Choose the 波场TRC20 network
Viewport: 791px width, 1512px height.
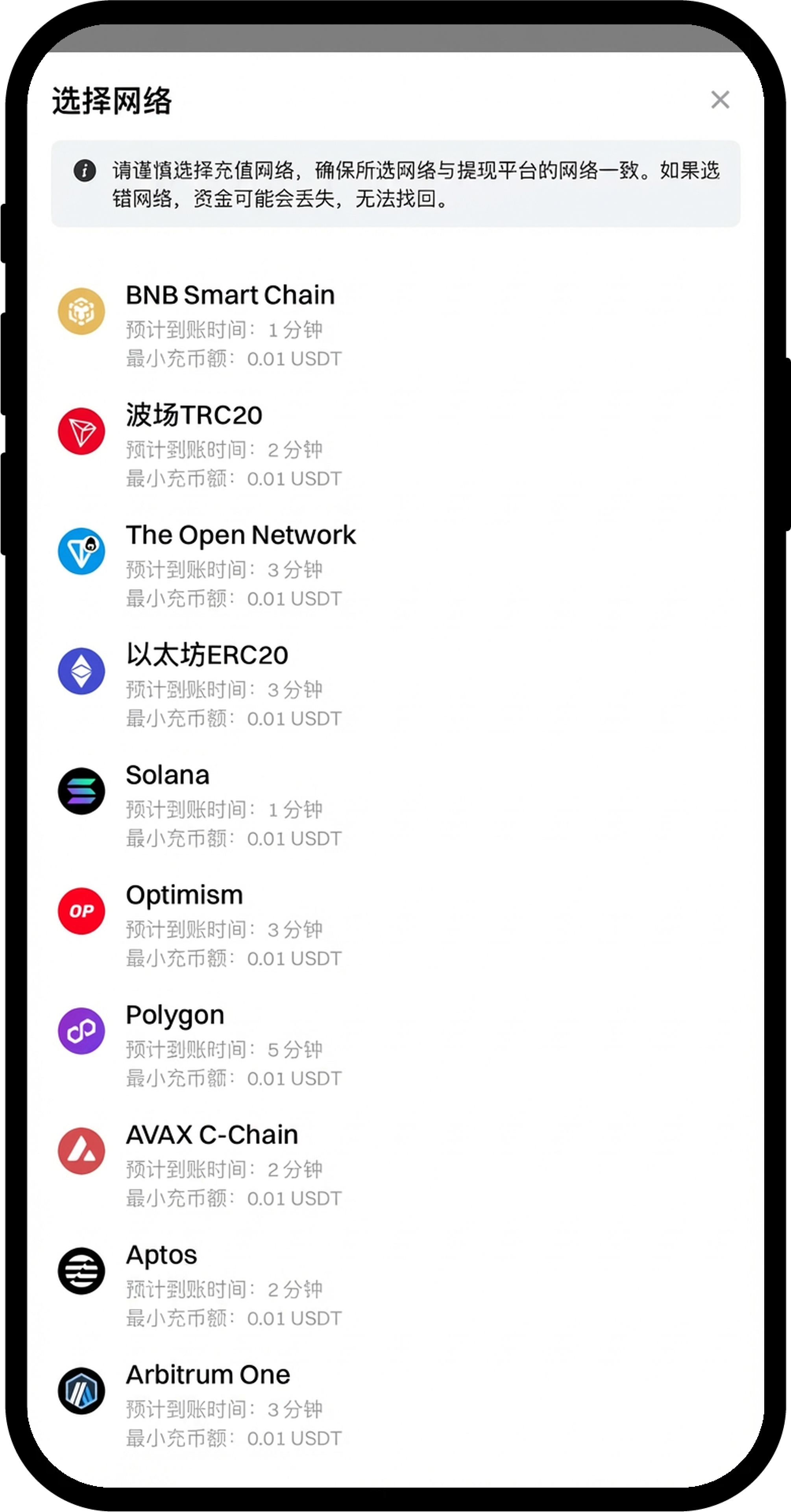(x=194, y=416)
